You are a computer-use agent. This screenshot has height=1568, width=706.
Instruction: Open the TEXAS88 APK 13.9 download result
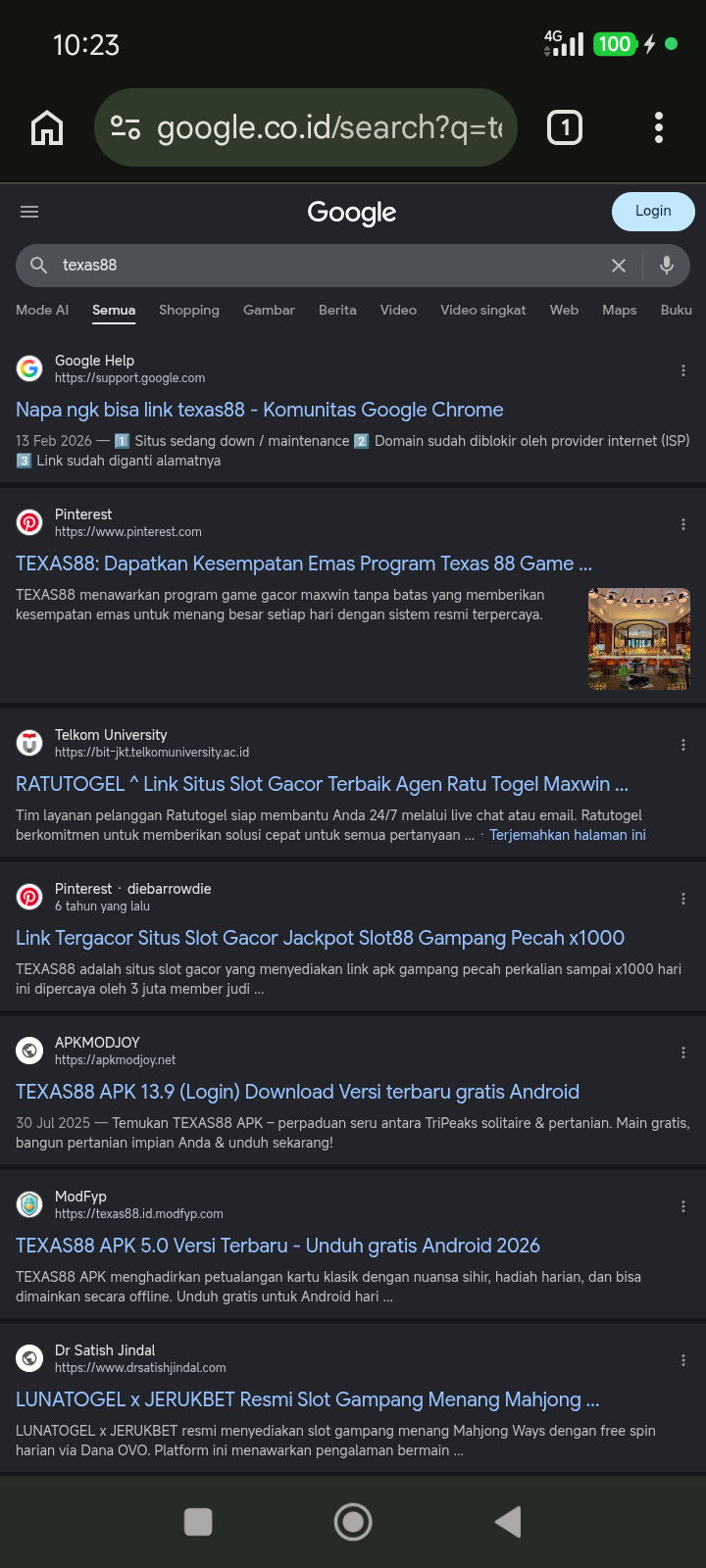(x=297, y=1092)
